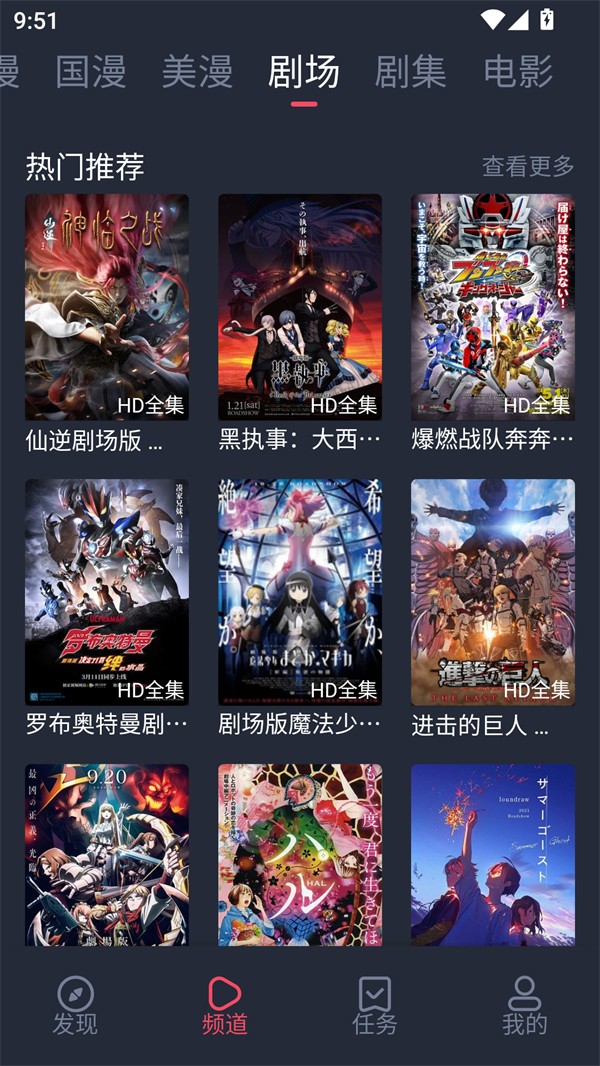Image resolution: width=600 pixels, height=1066 pixels.
Task: Open the 爆燃战队奔奔… card
Action: coord(493,307)
